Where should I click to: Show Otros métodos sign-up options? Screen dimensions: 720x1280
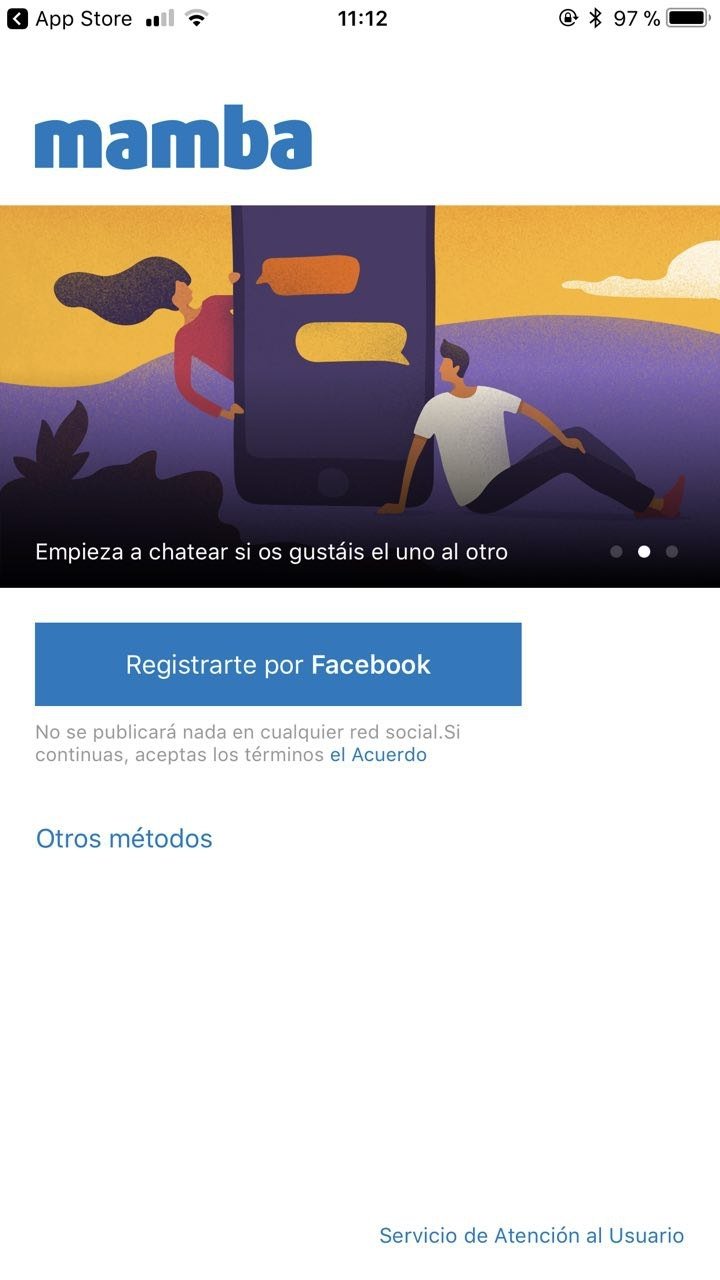[x=124, y=838]
